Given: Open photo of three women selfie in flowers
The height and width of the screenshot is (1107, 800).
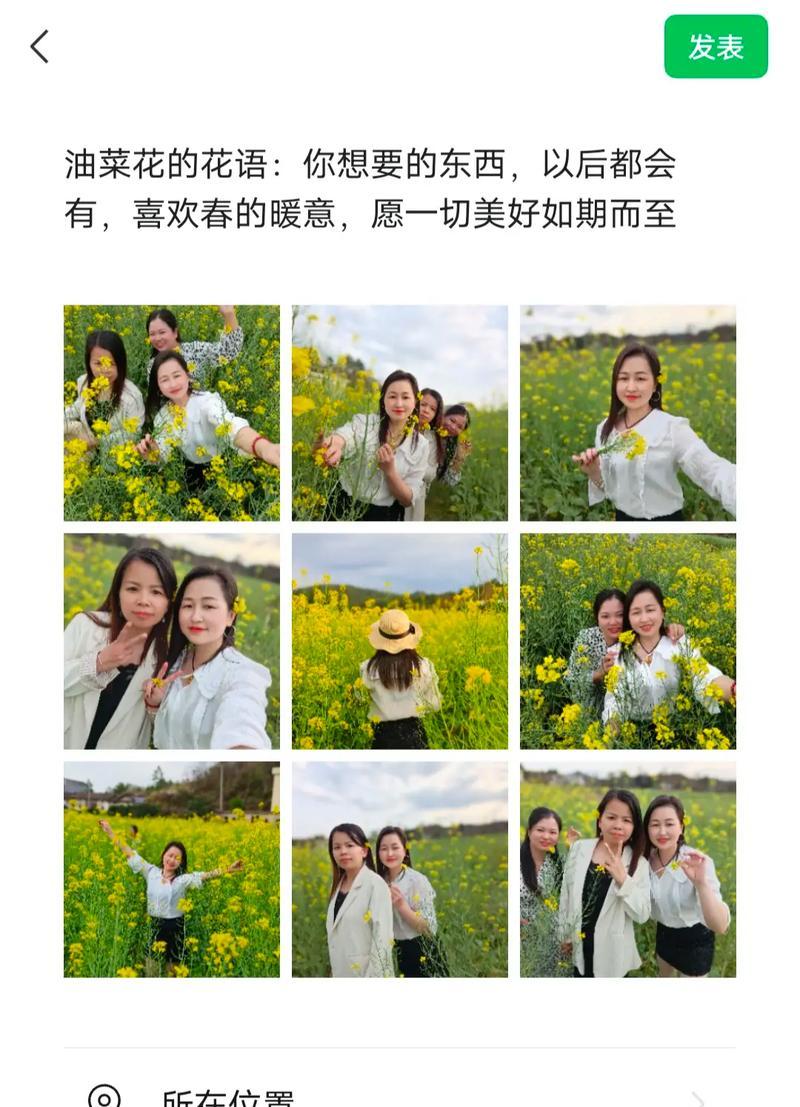Looking at the screenshot, I should (x=172, y=412).
